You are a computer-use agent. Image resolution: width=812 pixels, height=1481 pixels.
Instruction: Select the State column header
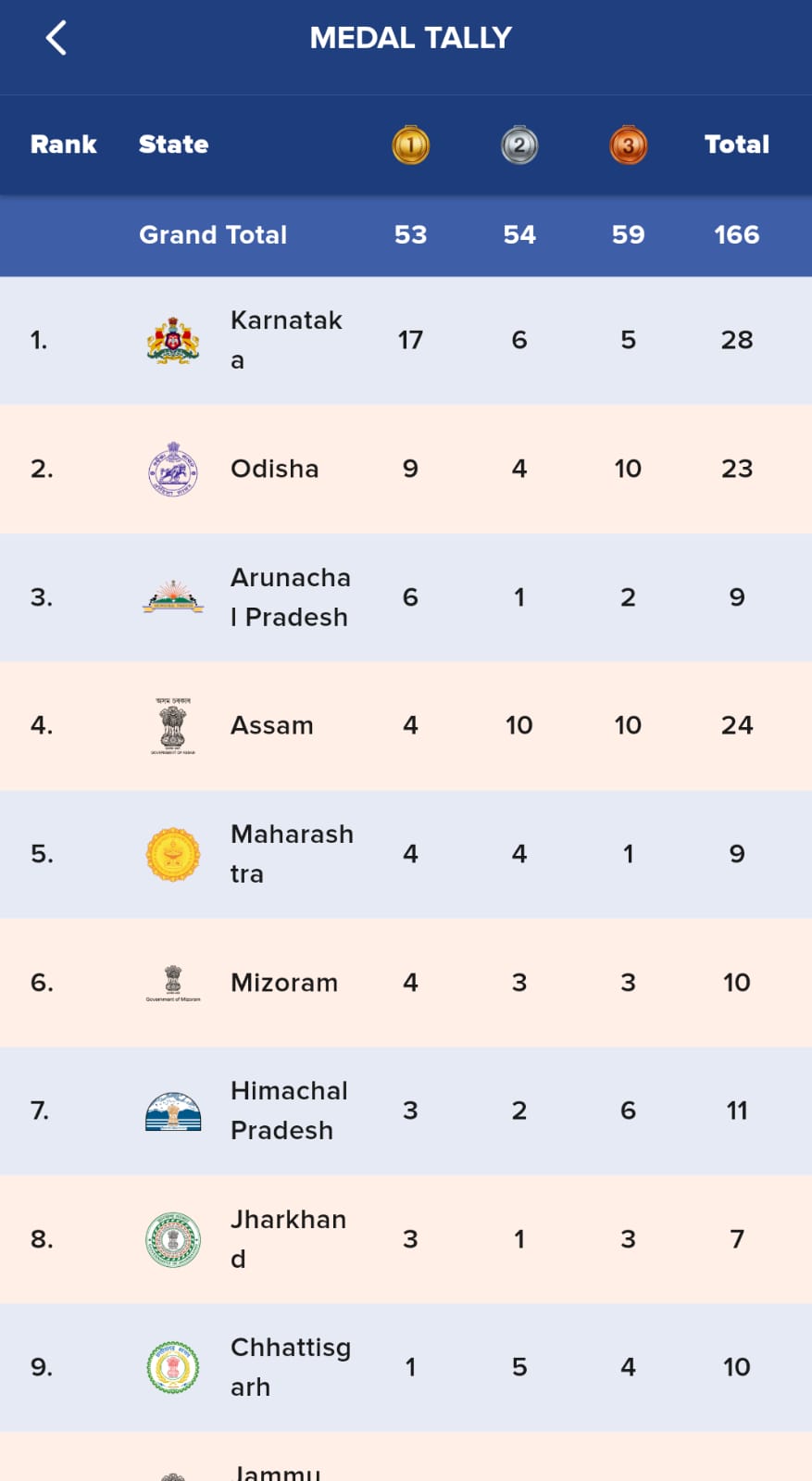pyautogui.click(x=173, y=144)
